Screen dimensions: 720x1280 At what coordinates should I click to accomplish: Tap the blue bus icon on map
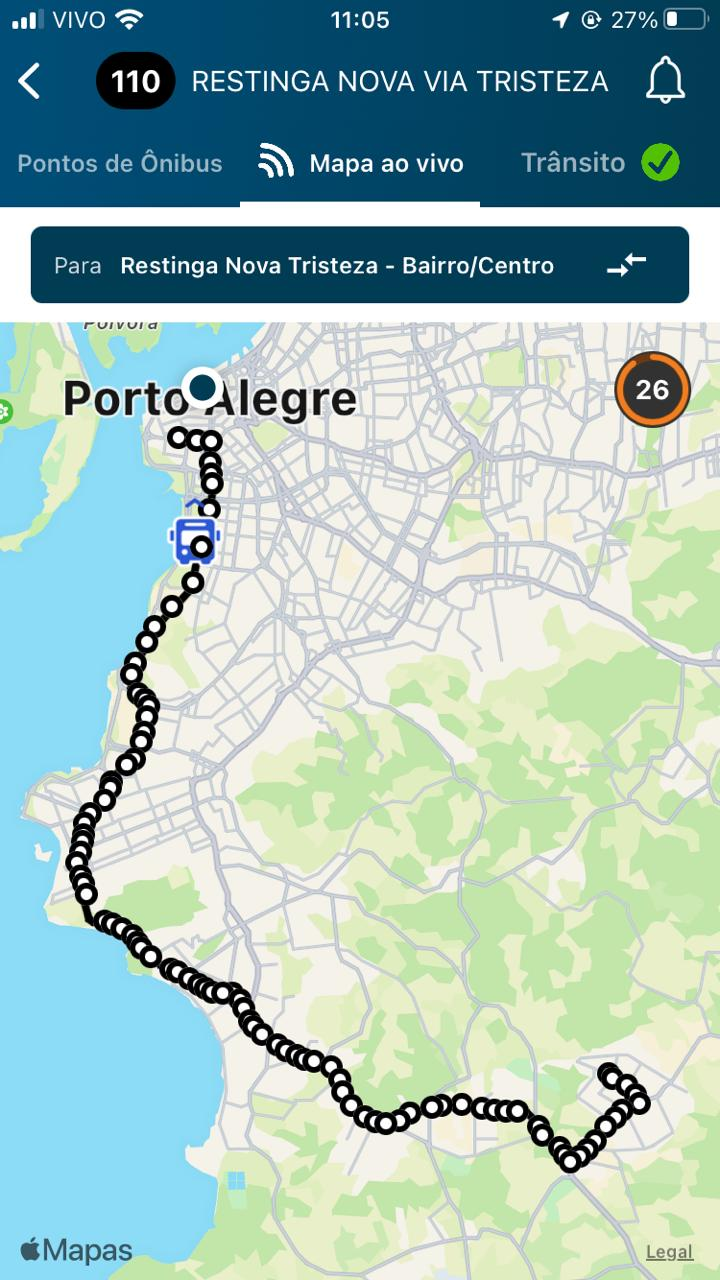(192, 537)
